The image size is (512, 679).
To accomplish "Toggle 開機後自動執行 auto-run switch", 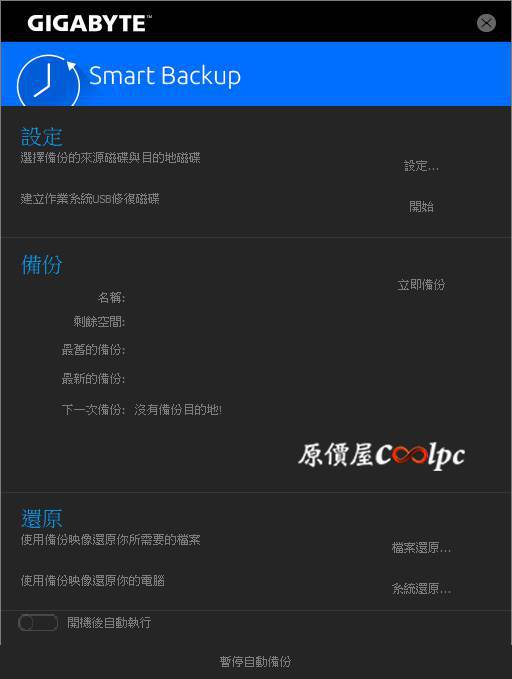I will (x=38, y=623).
